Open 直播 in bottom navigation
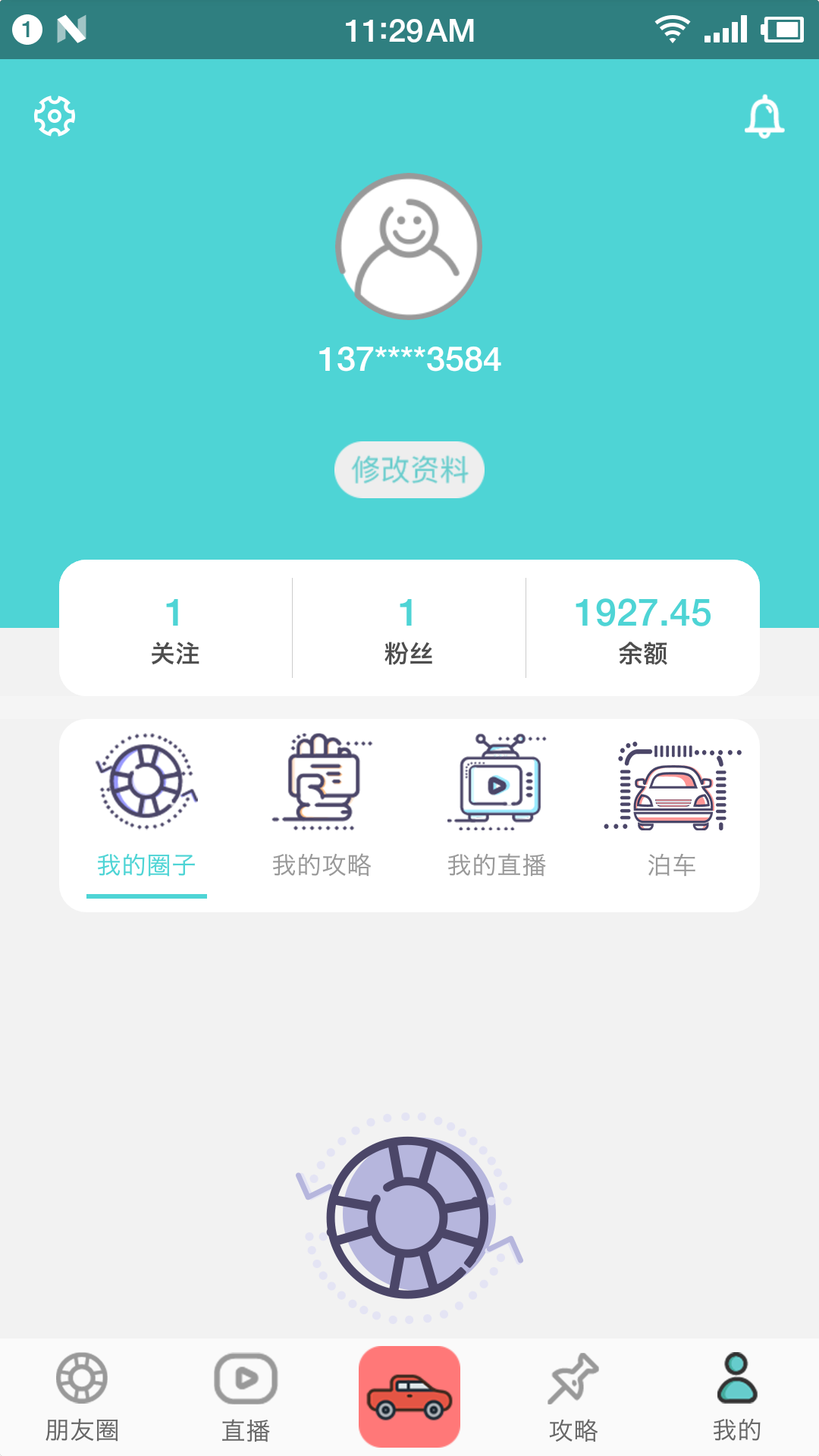Screen dimensions: 819x1456 coord(246,1397)
